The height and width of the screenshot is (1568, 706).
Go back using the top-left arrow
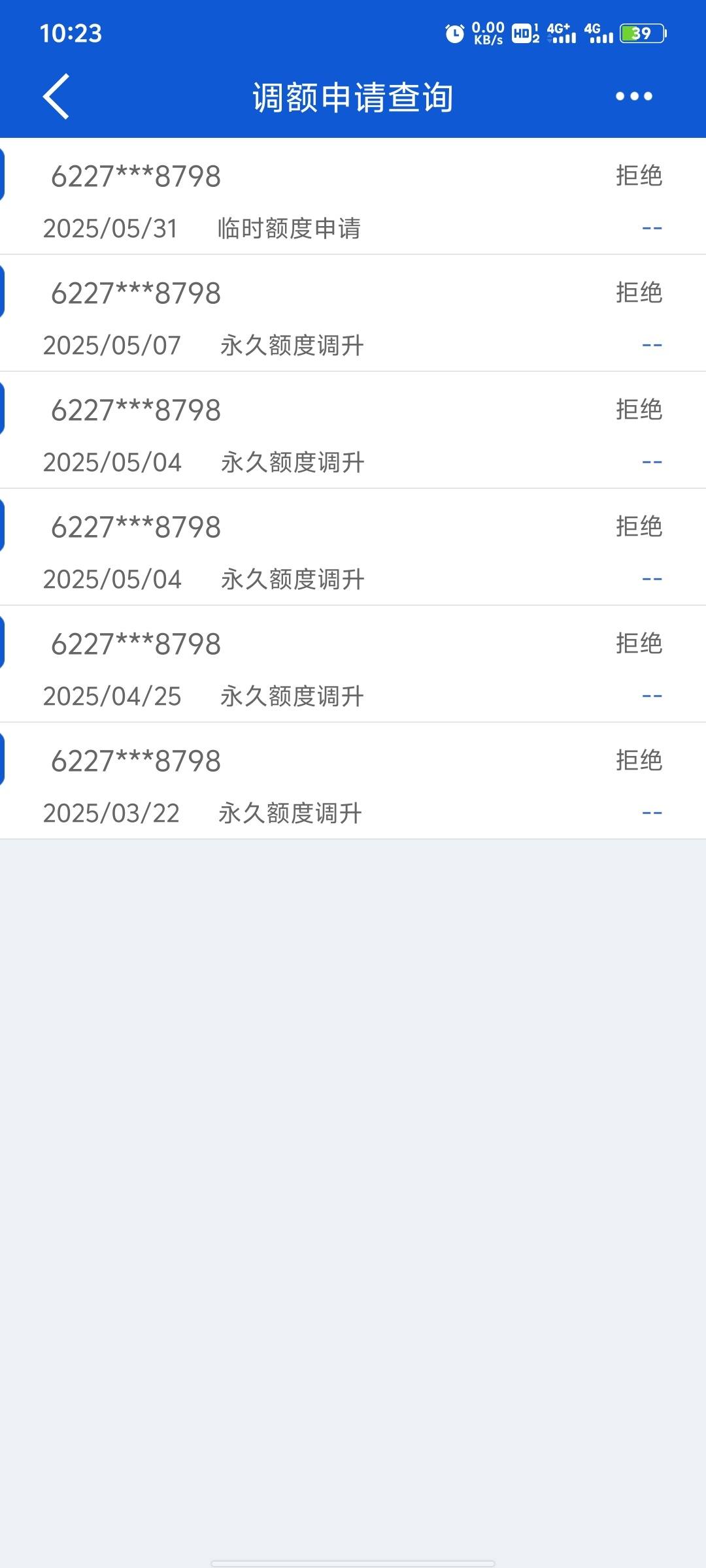(x=56, y=97)
